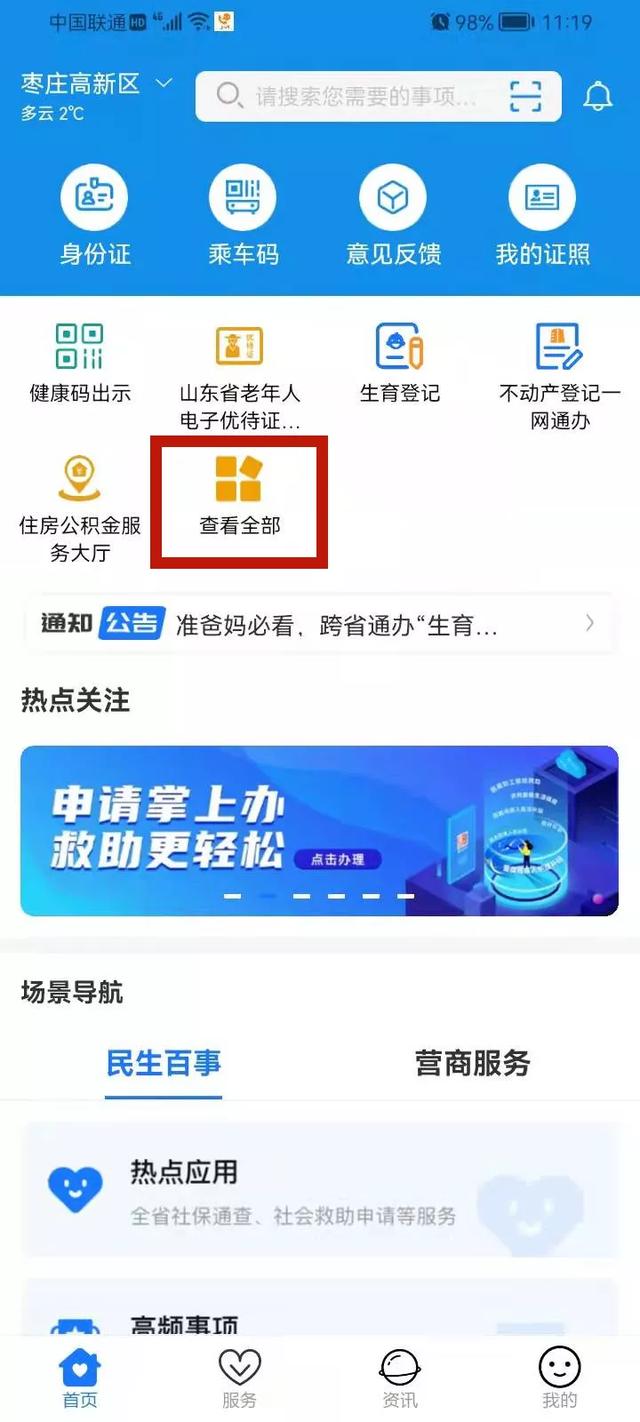Open 乘车码 shortcut

(243, 216)
